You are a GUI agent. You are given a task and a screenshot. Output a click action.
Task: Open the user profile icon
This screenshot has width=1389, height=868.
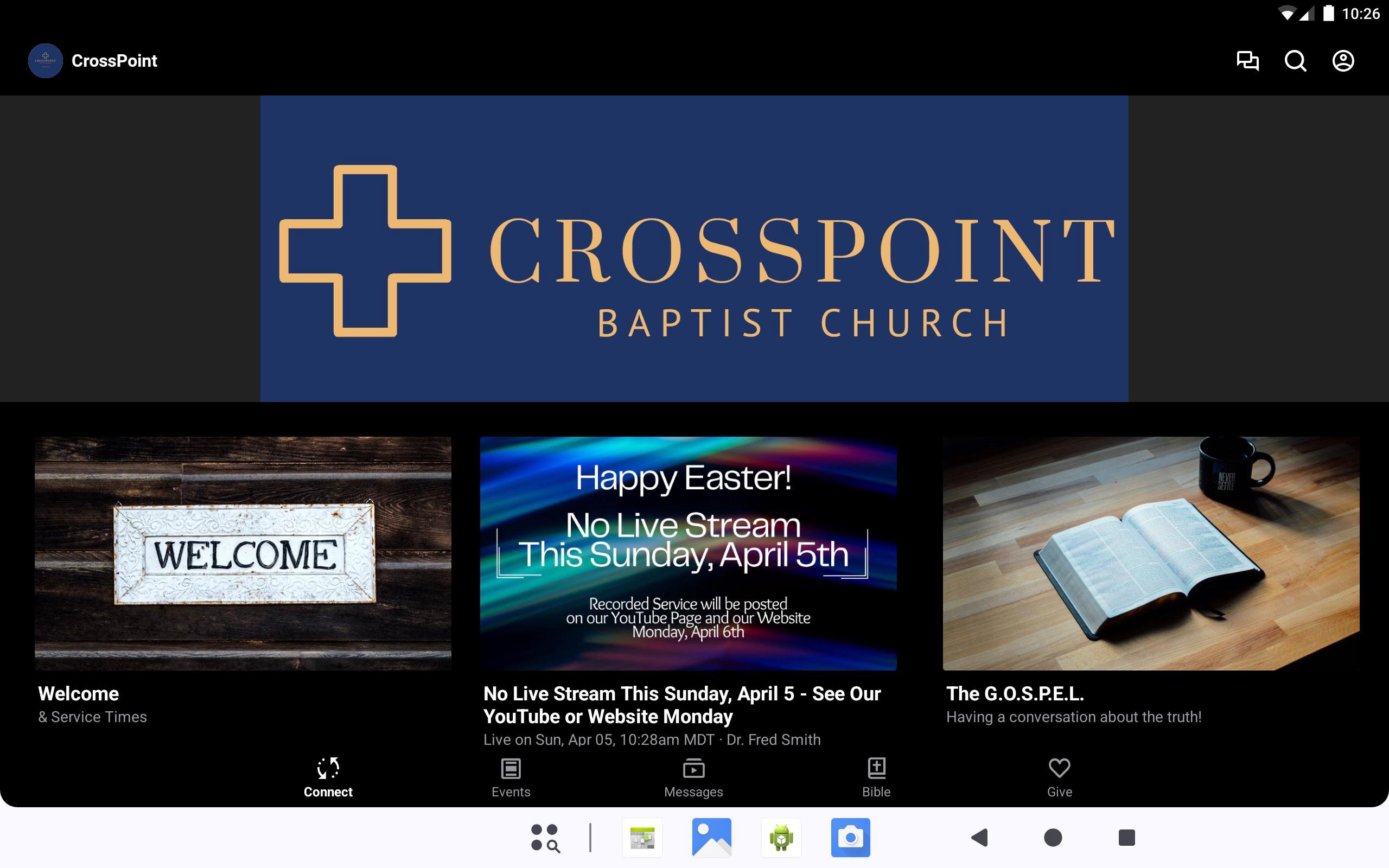tap(1342, 61)
